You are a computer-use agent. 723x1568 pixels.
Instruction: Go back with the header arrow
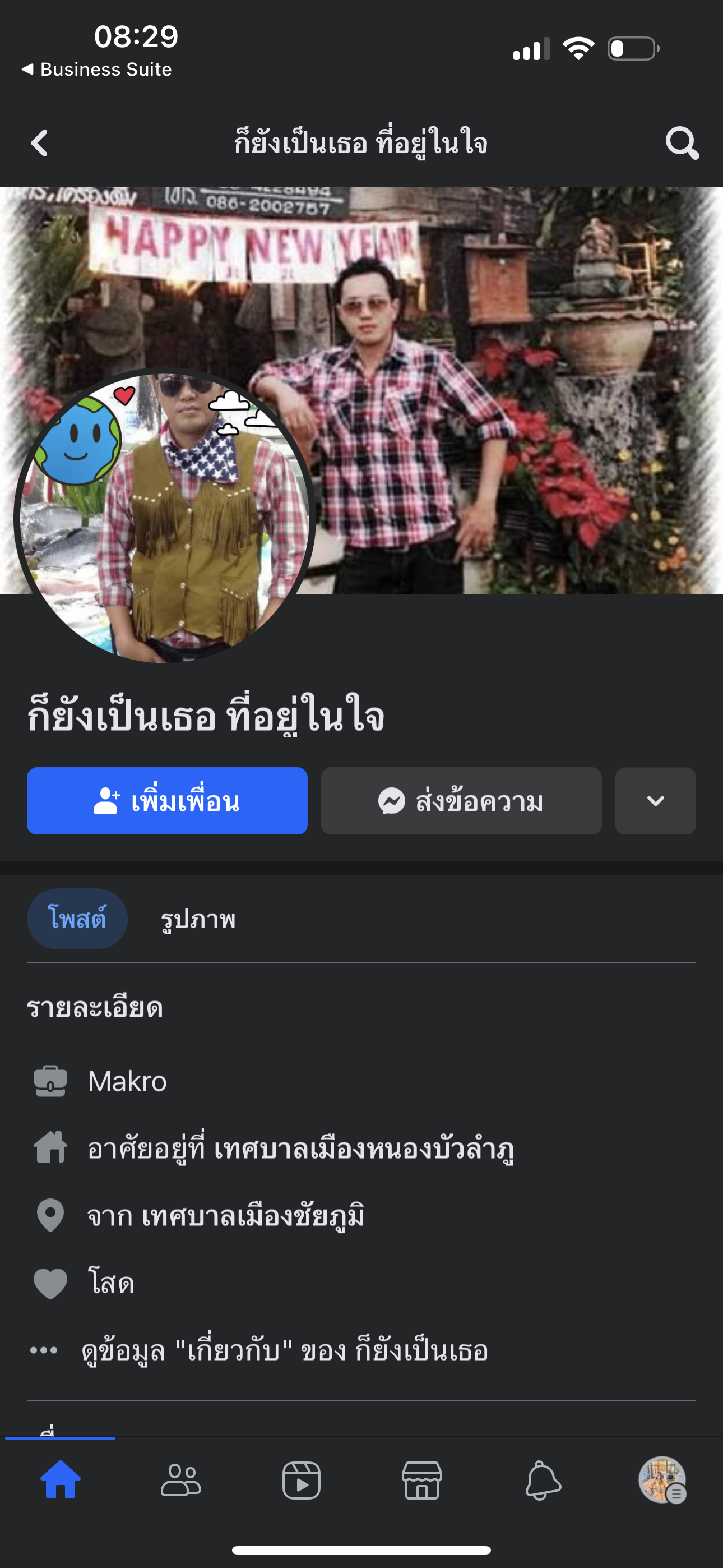(40, 144)
